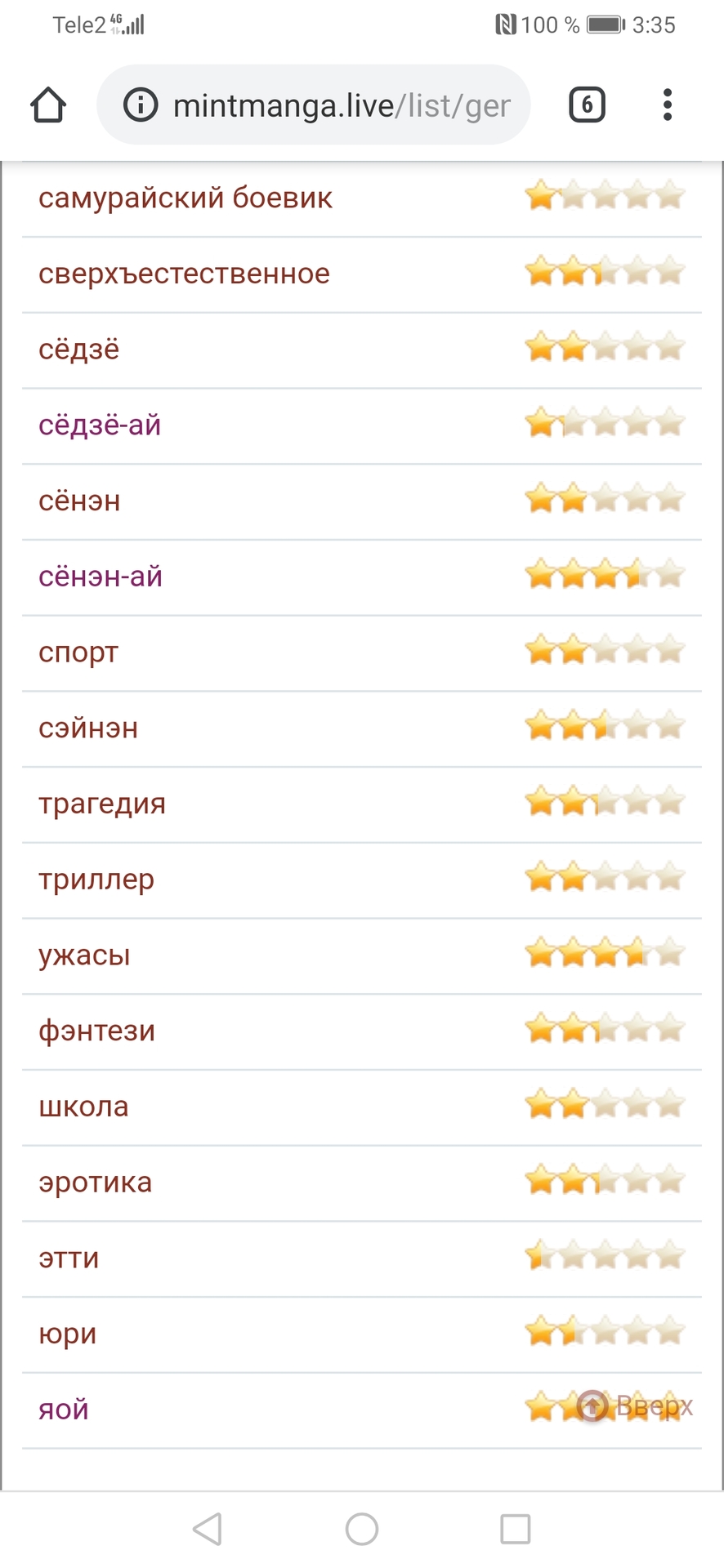Open the сёнэн-ай genre list
The width and height of the screenshot is (724, 1568).
101,577
